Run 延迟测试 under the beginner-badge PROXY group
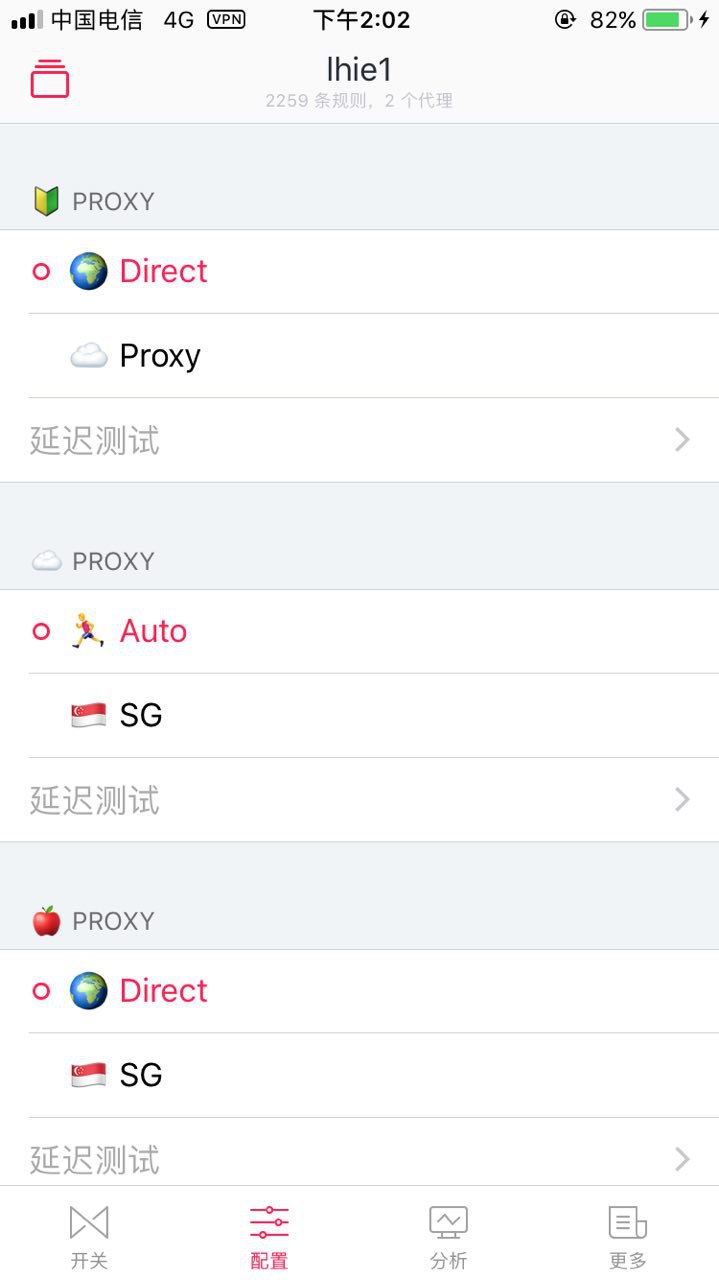 [359, 440]
